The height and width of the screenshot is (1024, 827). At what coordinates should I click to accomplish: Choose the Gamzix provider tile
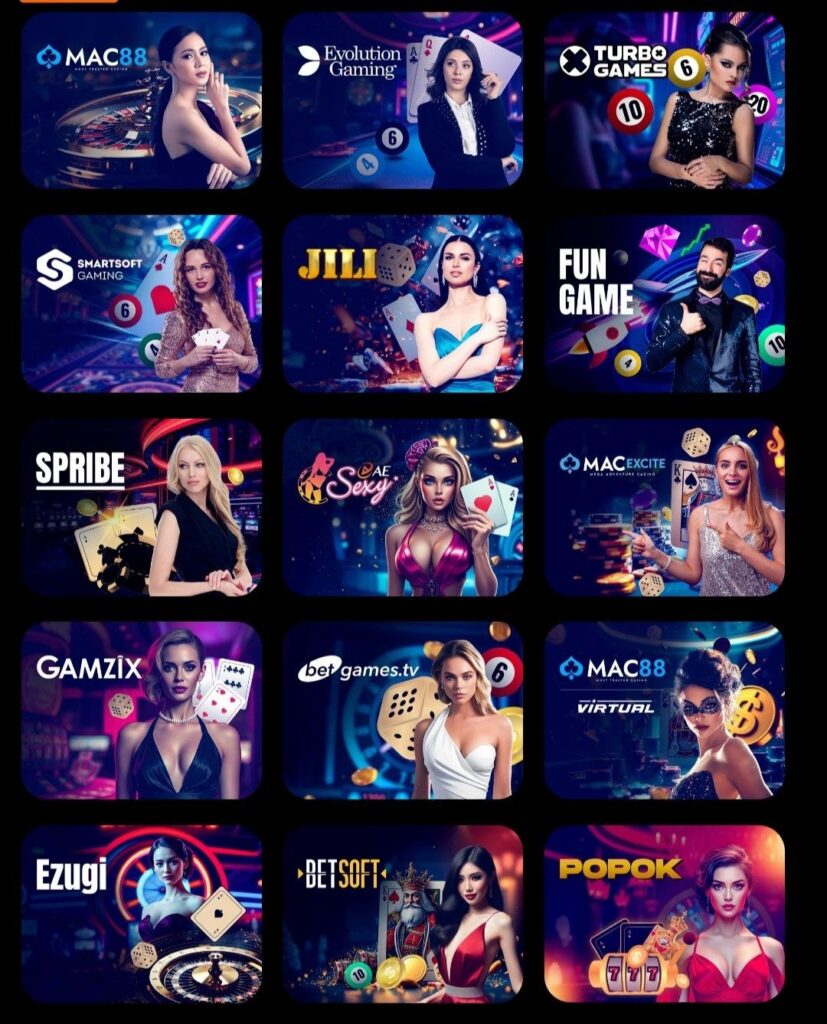(x=141, y=711)
